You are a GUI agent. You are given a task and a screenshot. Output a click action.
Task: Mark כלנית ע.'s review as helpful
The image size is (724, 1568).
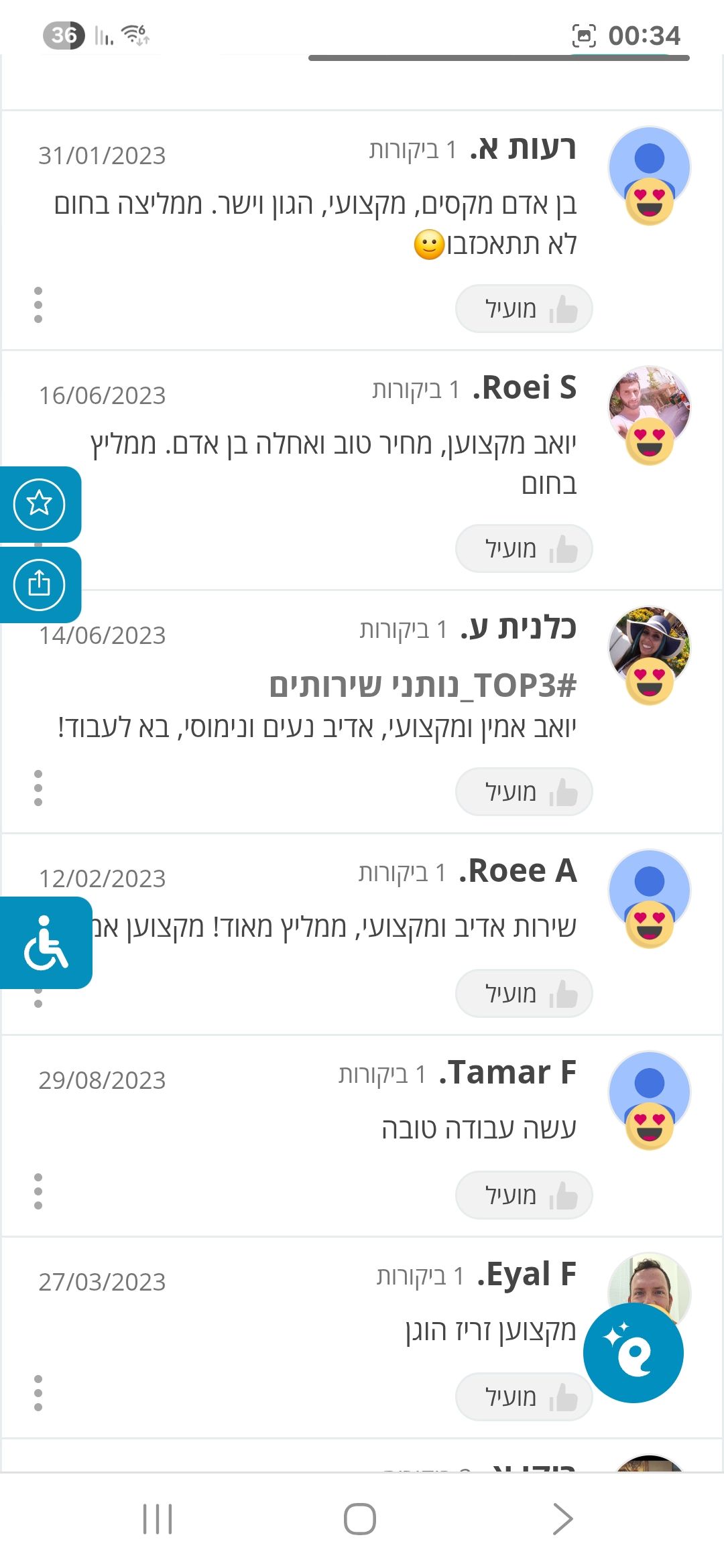pos(524,792)
